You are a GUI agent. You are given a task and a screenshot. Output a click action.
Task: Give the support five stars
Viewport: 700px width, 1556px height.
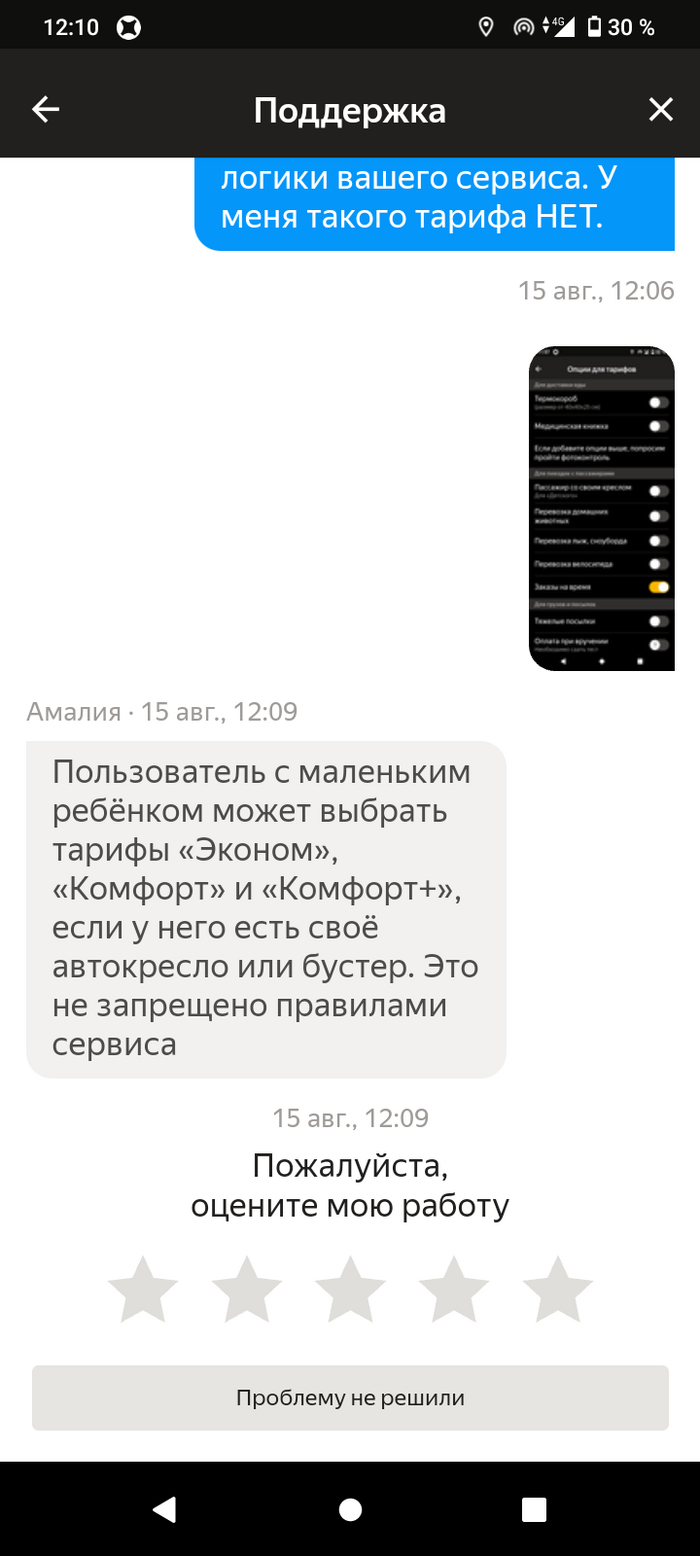[x=558, y=1290]
